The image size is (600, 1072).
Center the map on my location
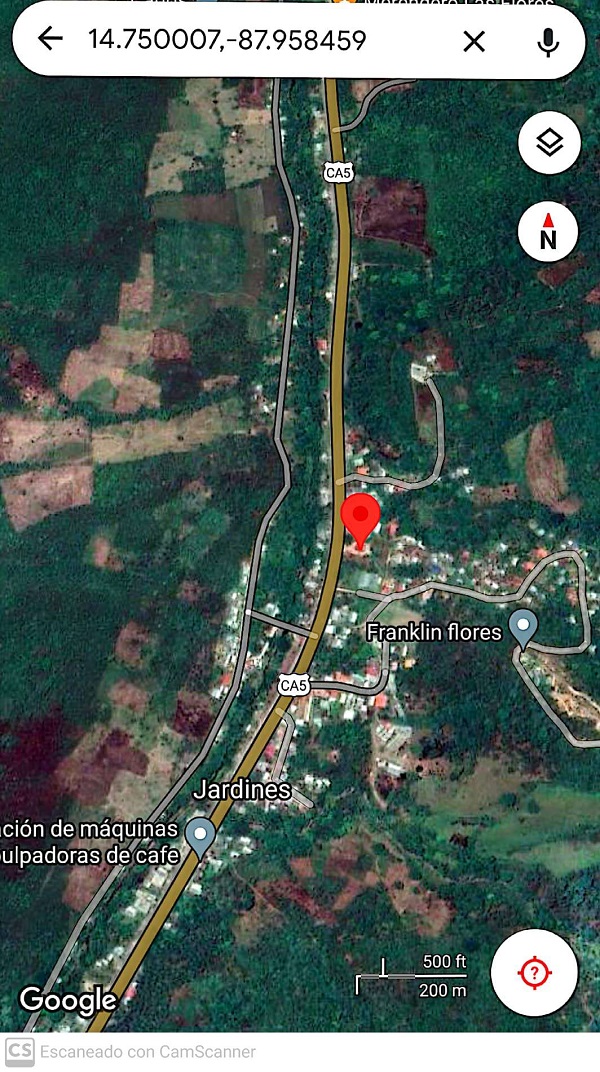coord(534,972)
